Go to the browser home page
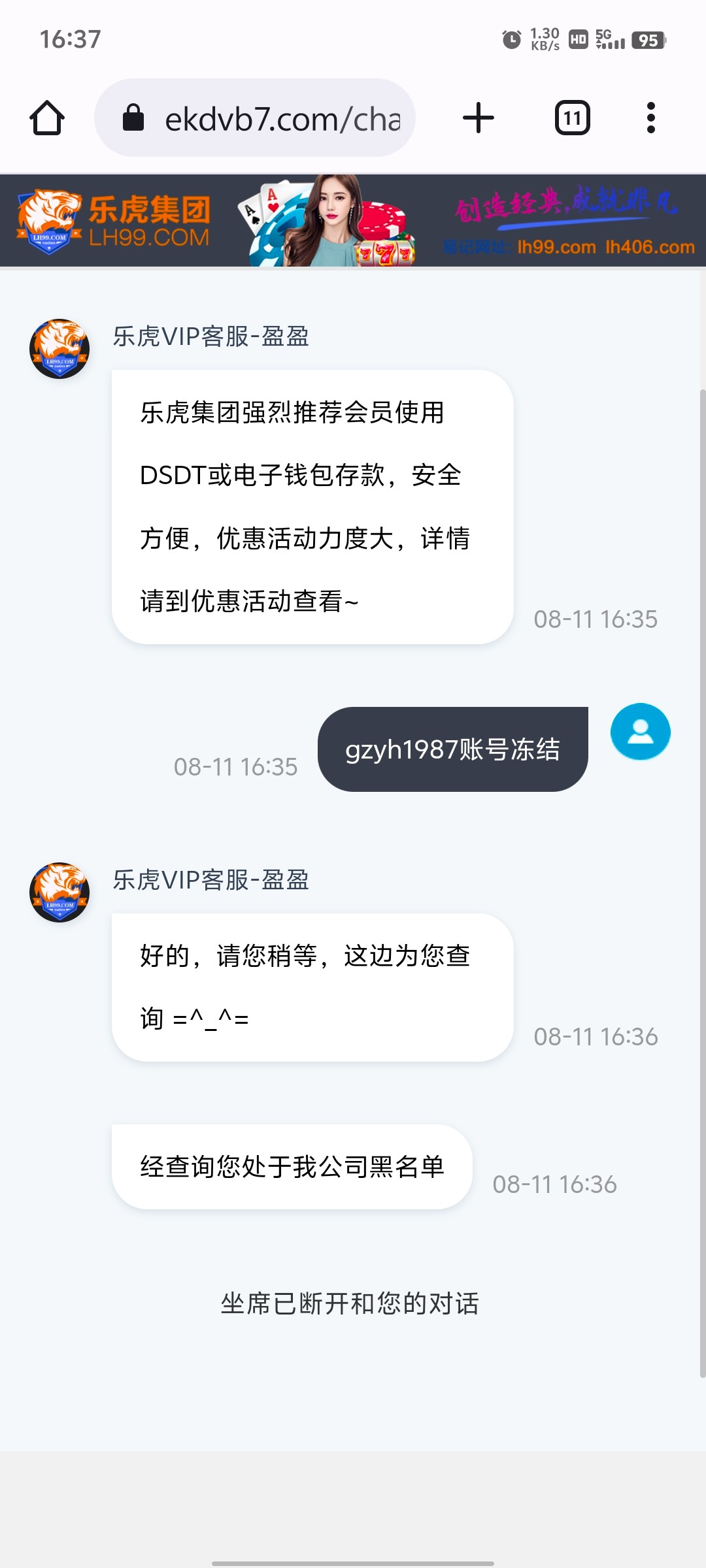 pos(47,118)
